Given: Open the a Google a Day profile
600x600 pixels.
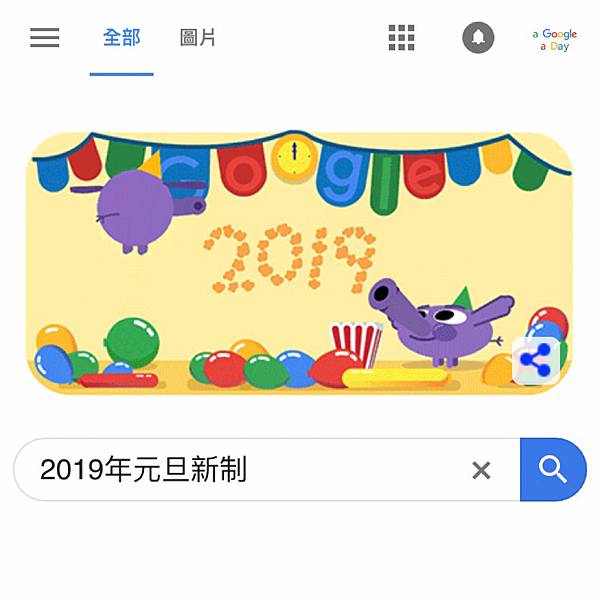Looking at the screenshot, I should [x=555, y=39].
